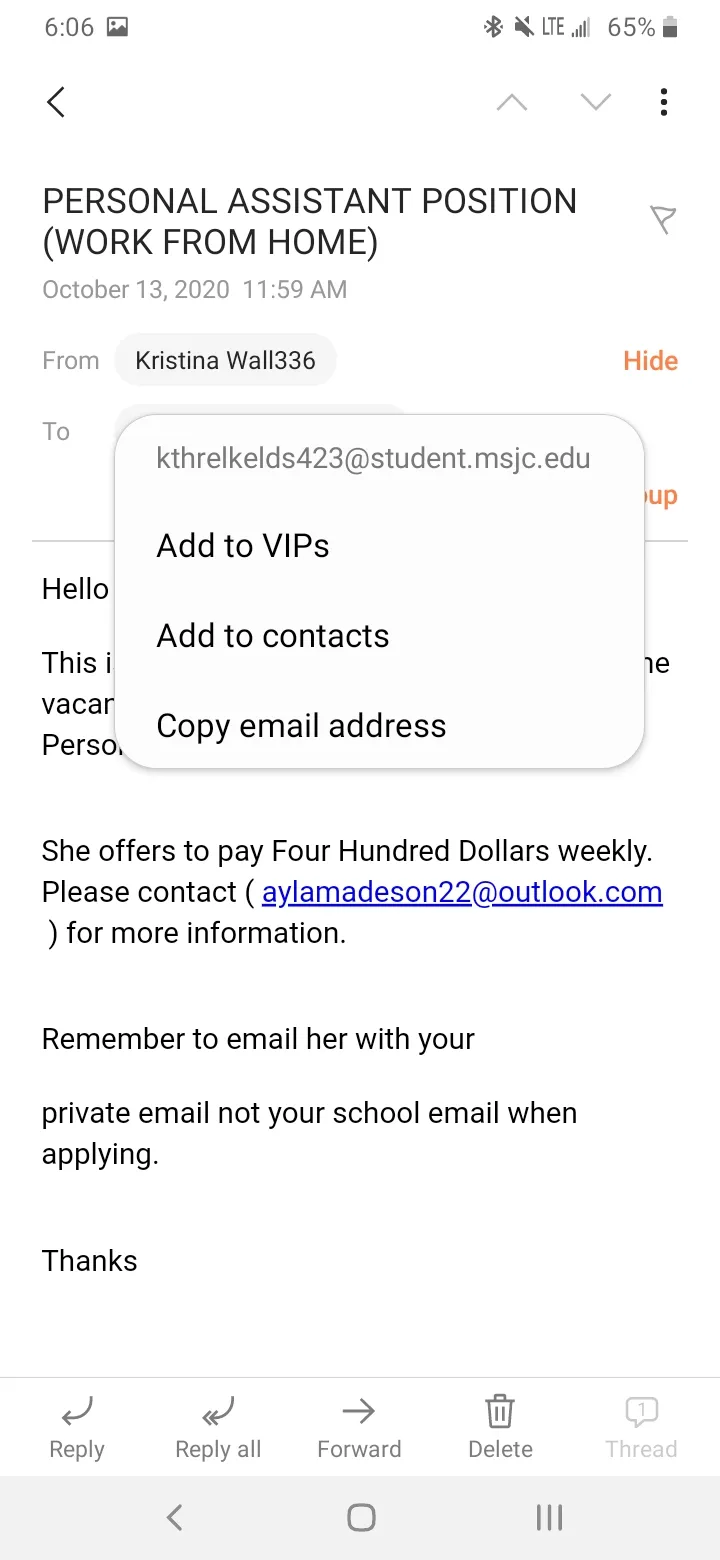Image resolution: width=720 pixels, height=1560 pixels.
Task: Open the aylamadeson22@outlook.com link
Action: click(x=462, y=892)
